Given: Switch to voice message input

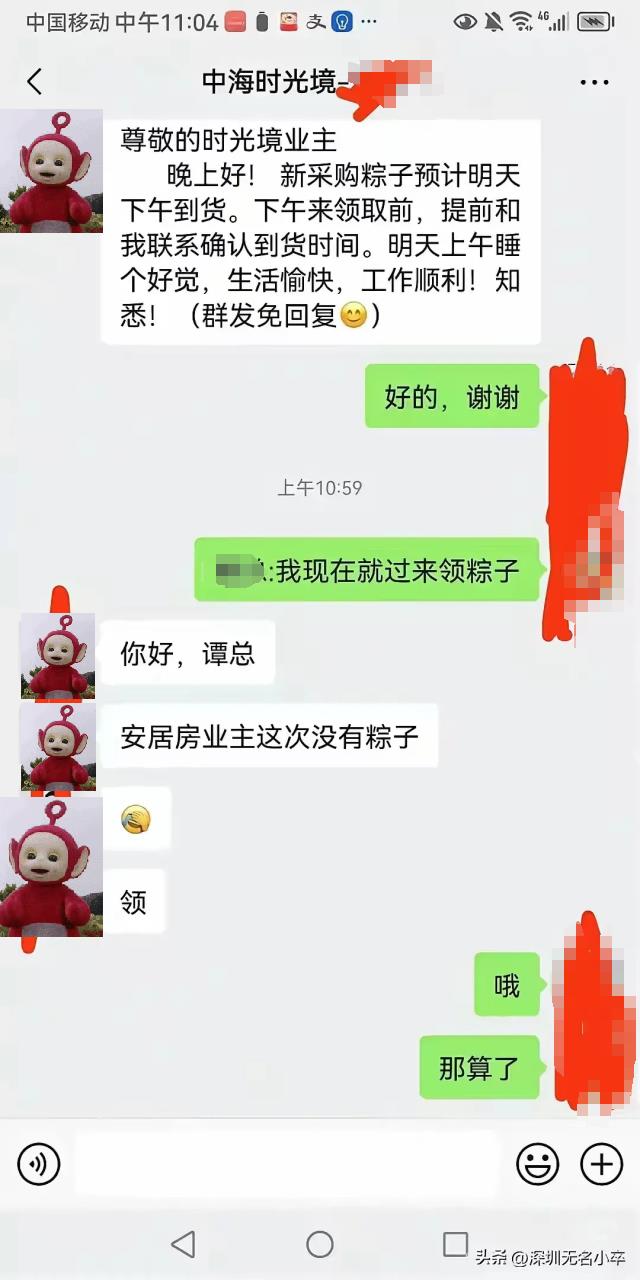Looking at the screenshot, I should click(39, 1163).
